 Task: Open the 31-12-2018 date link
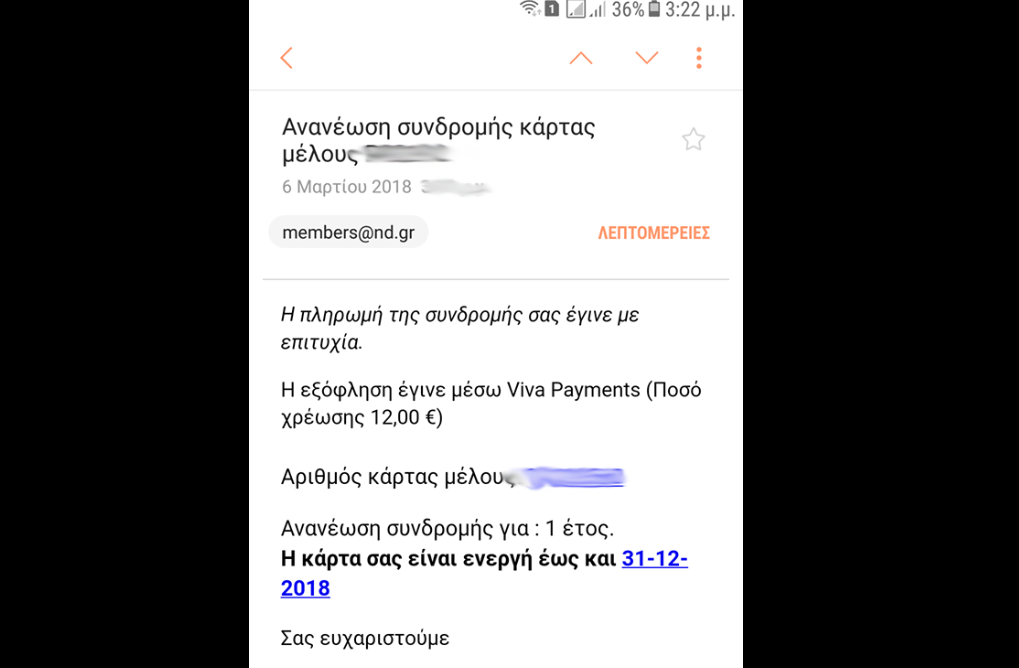pyautogui.click(x=654, y=560)
